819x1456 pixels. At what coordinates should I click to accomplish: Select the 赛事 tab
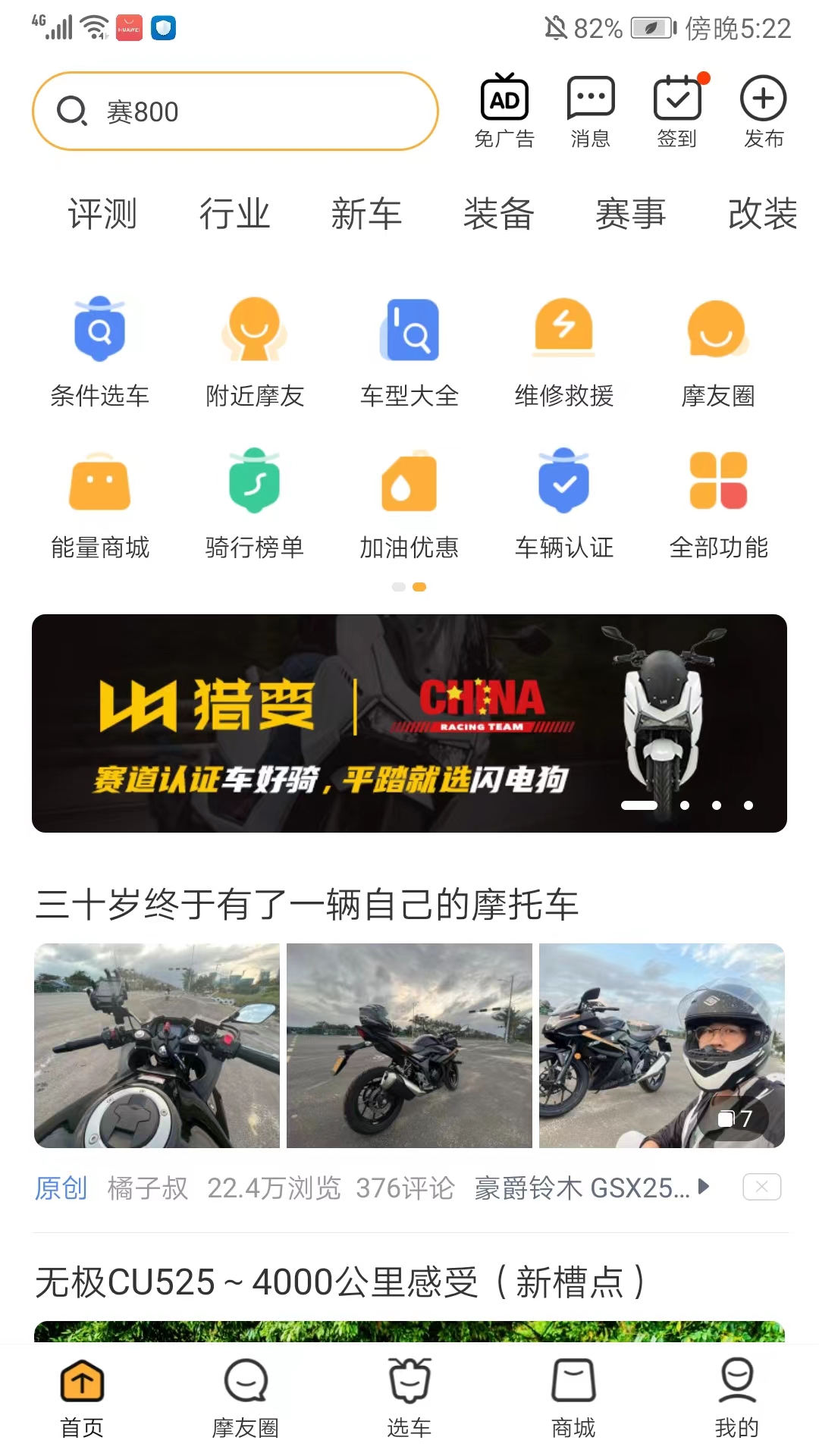click(630, 214)
